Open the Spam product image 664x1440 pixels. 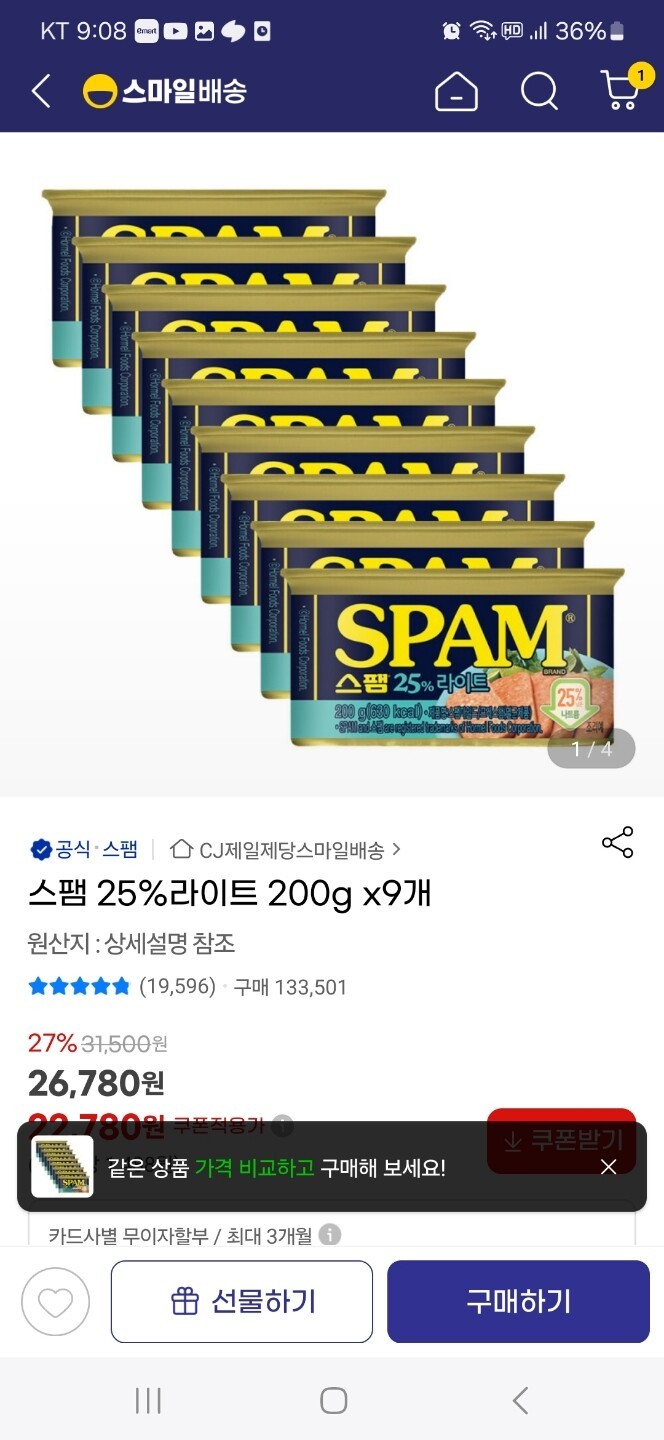click(x=332, y=465)
